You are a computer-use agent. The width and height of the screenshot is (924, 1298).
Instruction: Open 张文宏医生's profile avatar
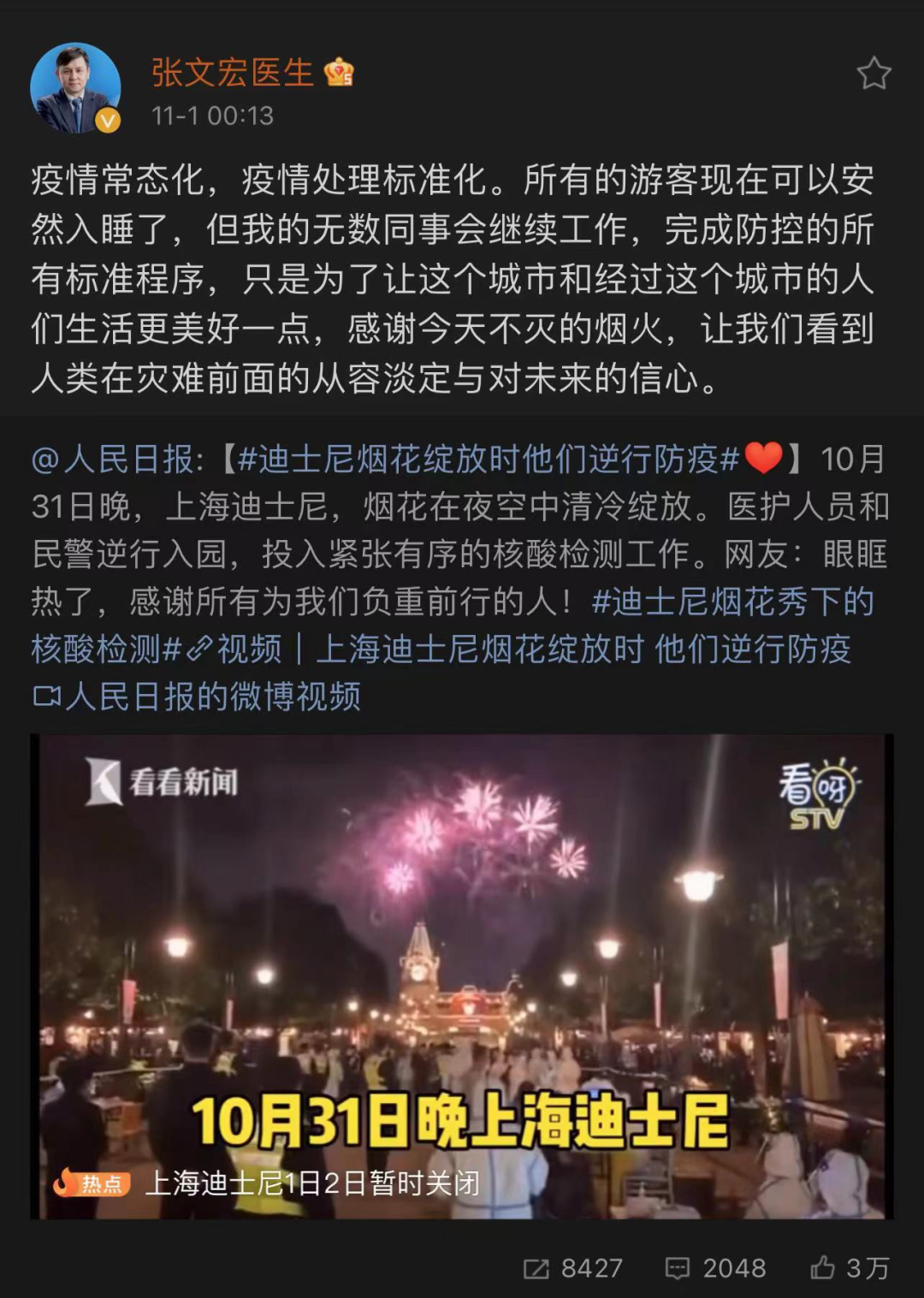coord(74,88)
